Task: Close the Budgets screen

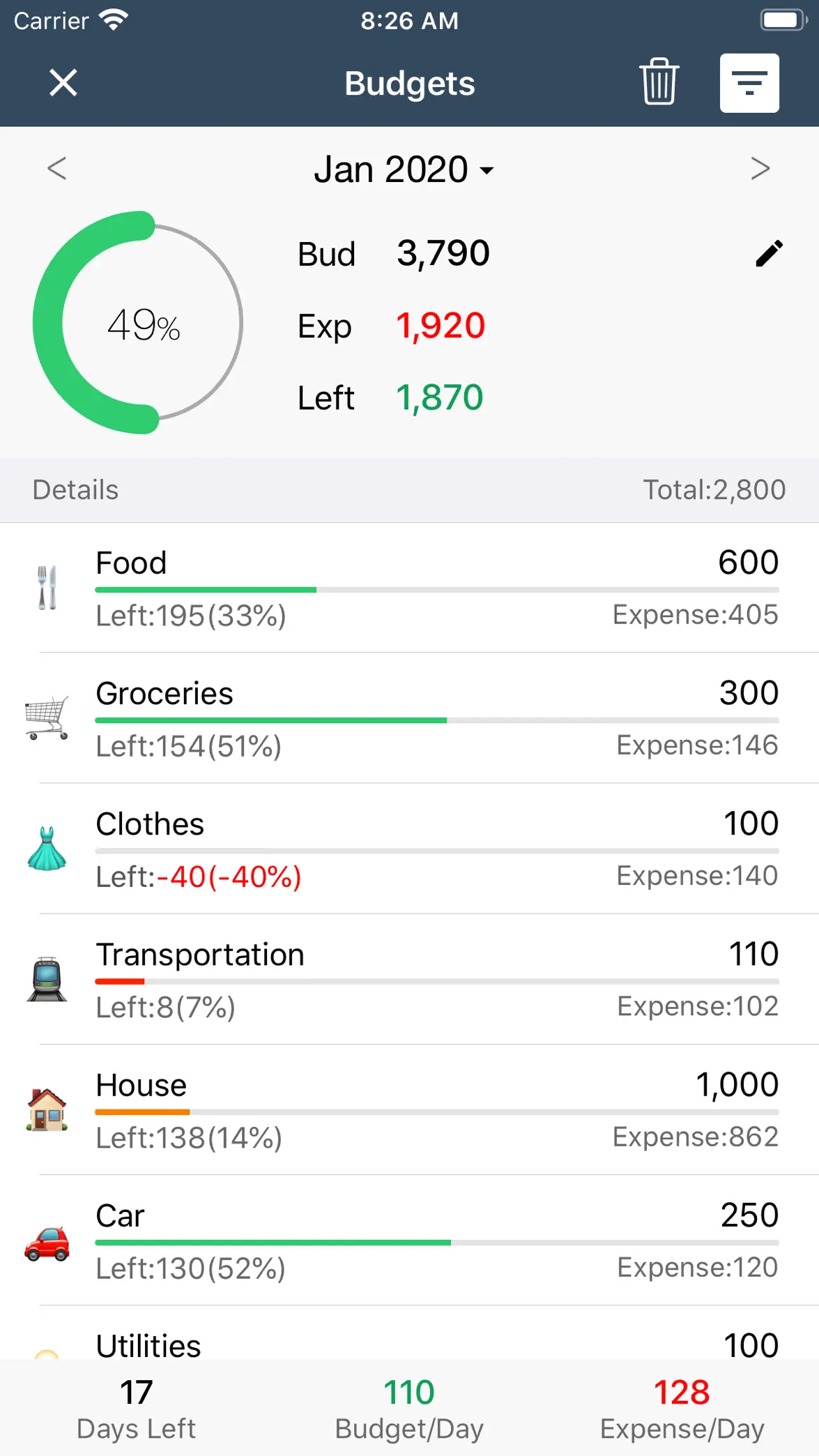Action: pyautogui.click(x=63, y=83)
